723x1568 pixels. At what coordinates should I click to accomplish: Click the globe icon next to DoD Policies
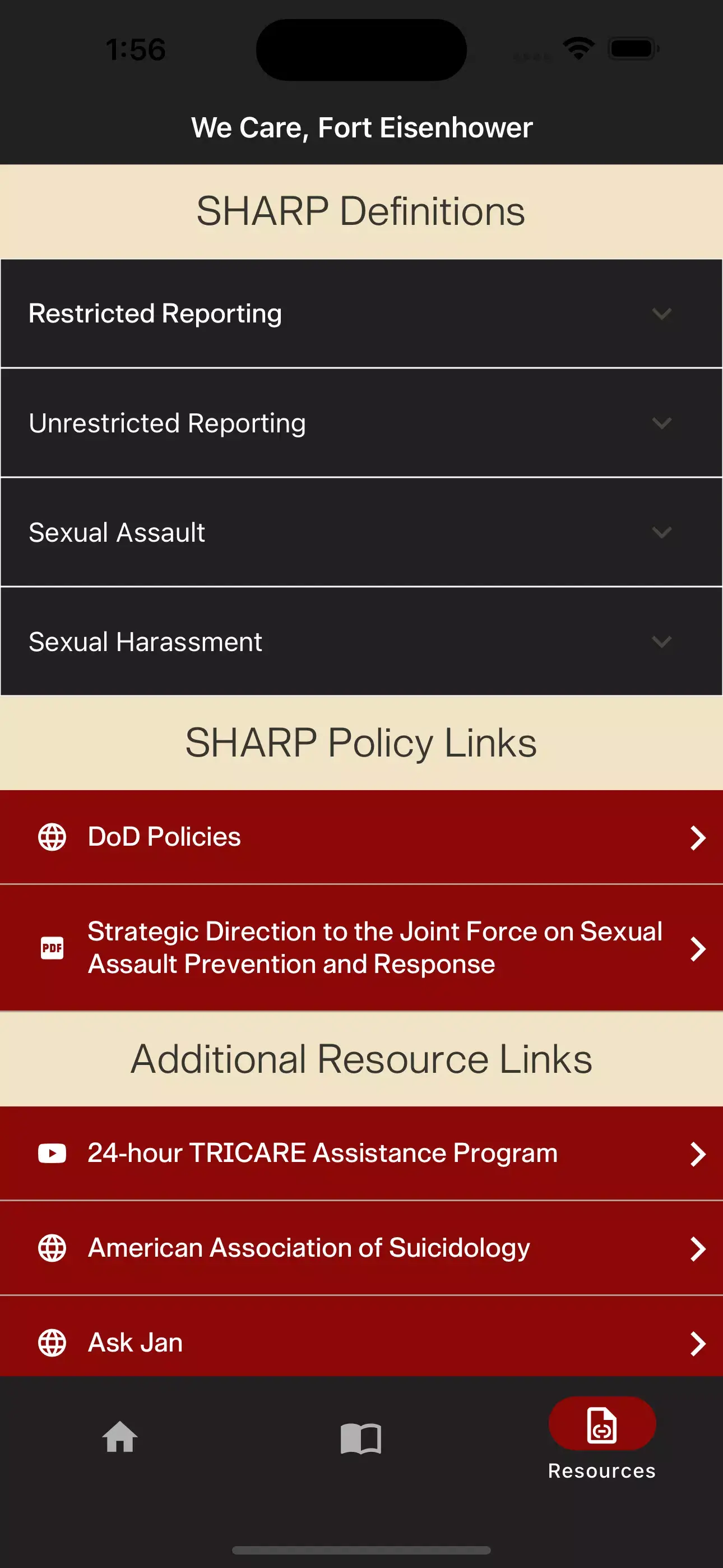pyautogui.click(x=52, y=836)
